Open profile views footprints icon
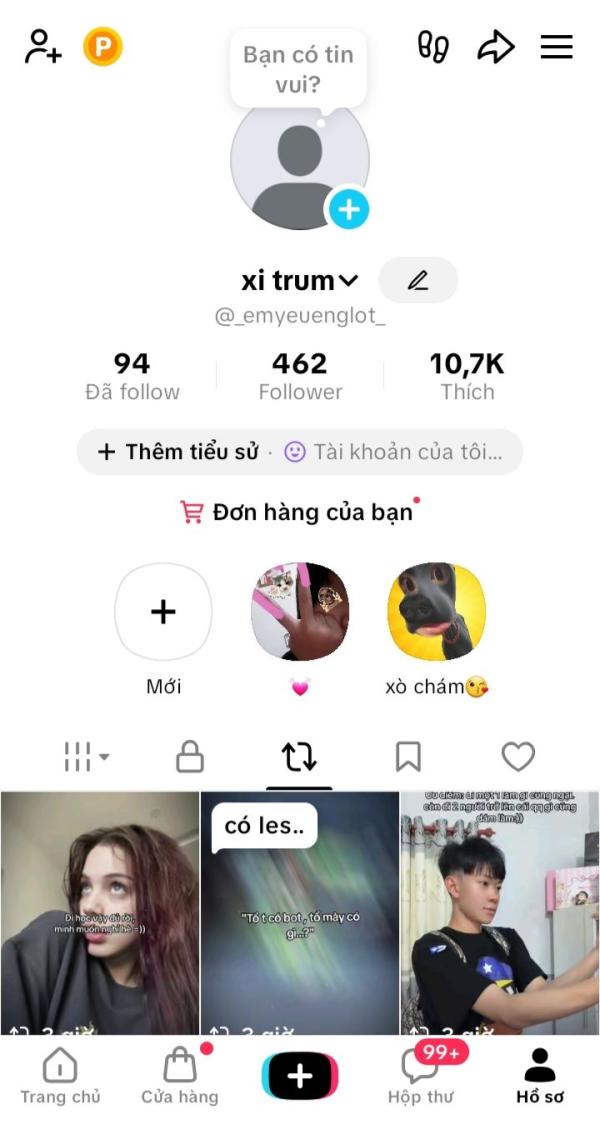This screenshot has width=600, height=1134. pos(433,47)
